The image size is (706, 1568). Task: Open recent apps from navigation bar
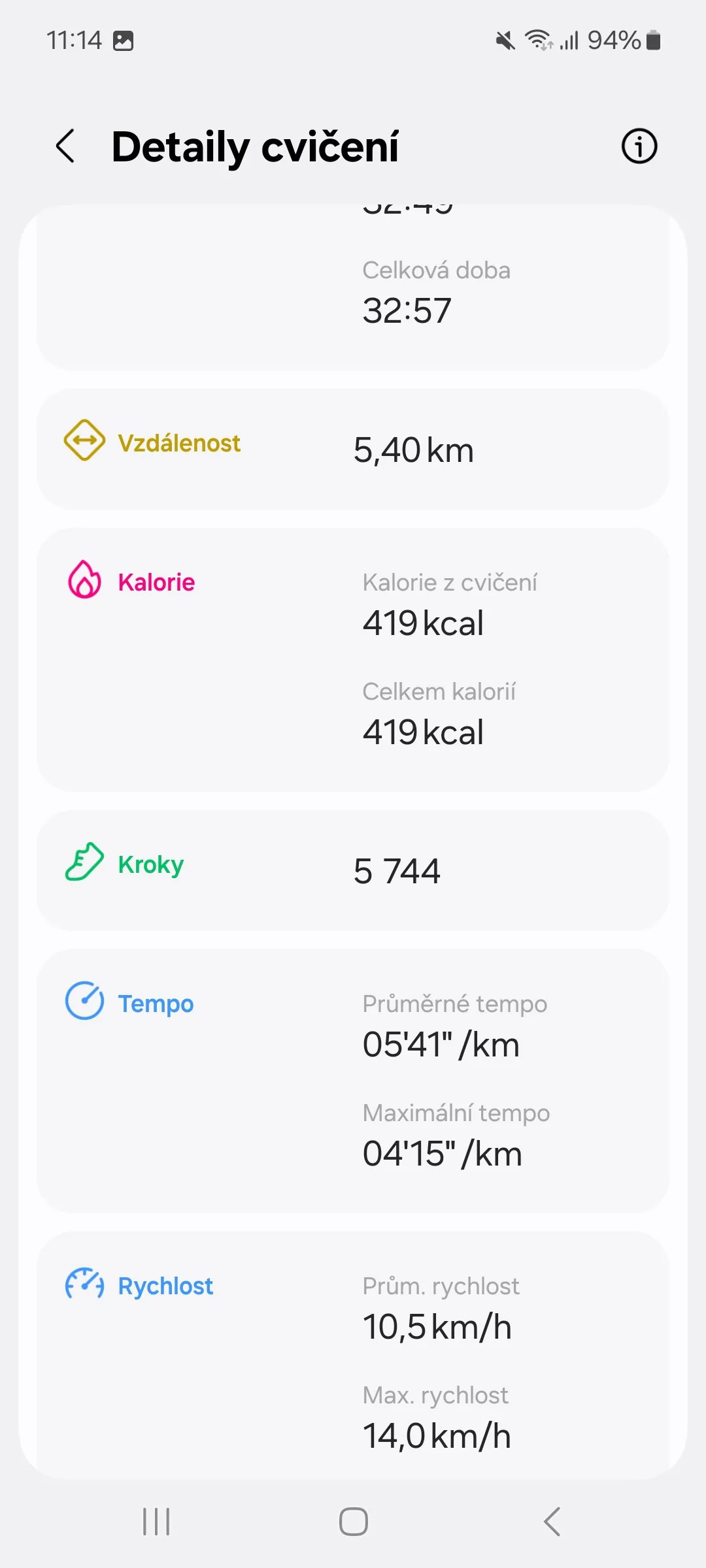coord(156,1522)
